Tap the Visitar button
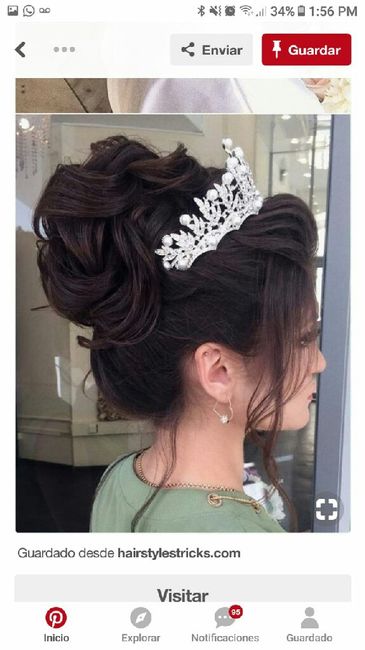 pyautogui.click(x=183, y=589)
